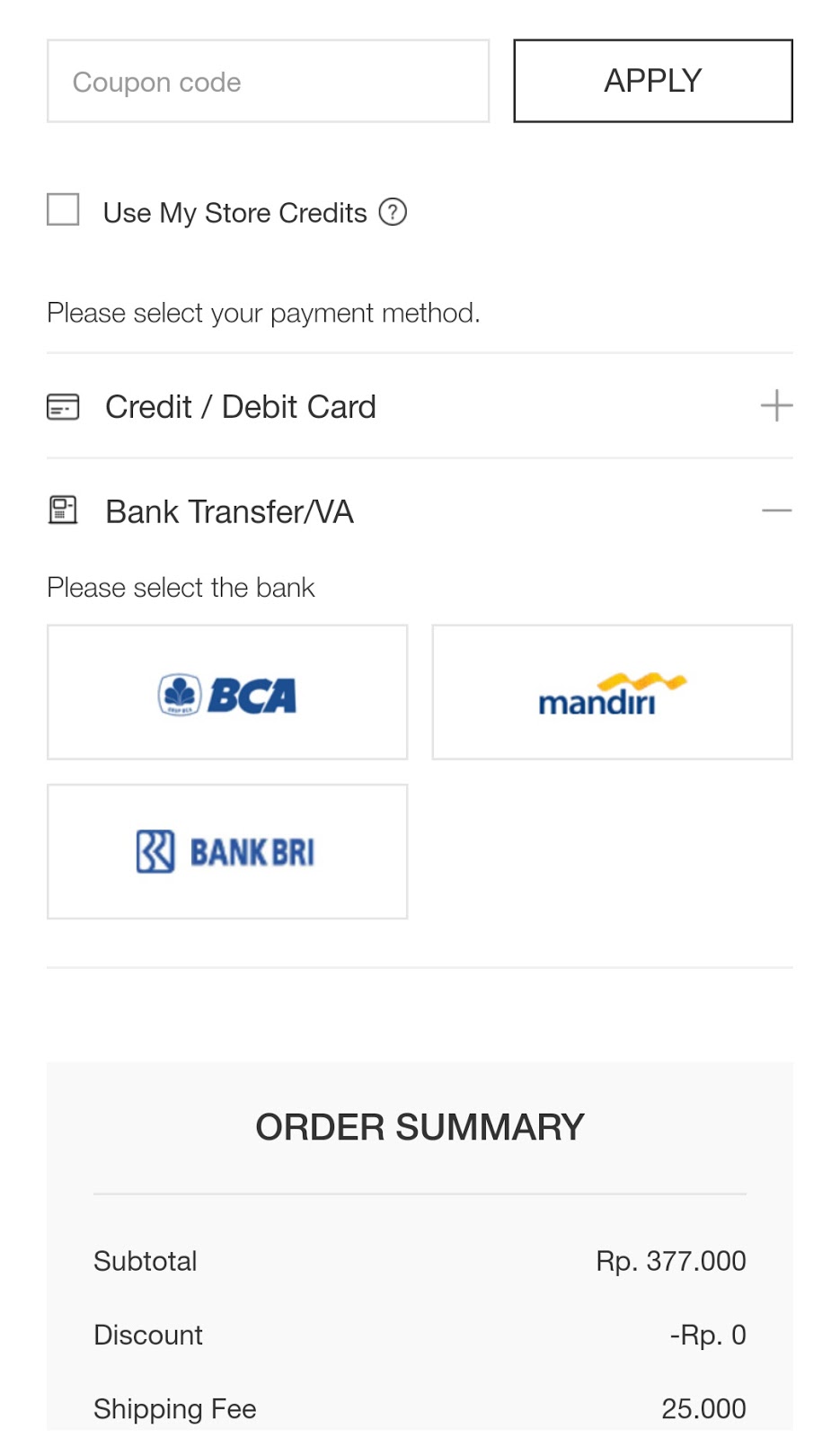
Task: Choose Mandiri bank
Action: tap(612, 693)
